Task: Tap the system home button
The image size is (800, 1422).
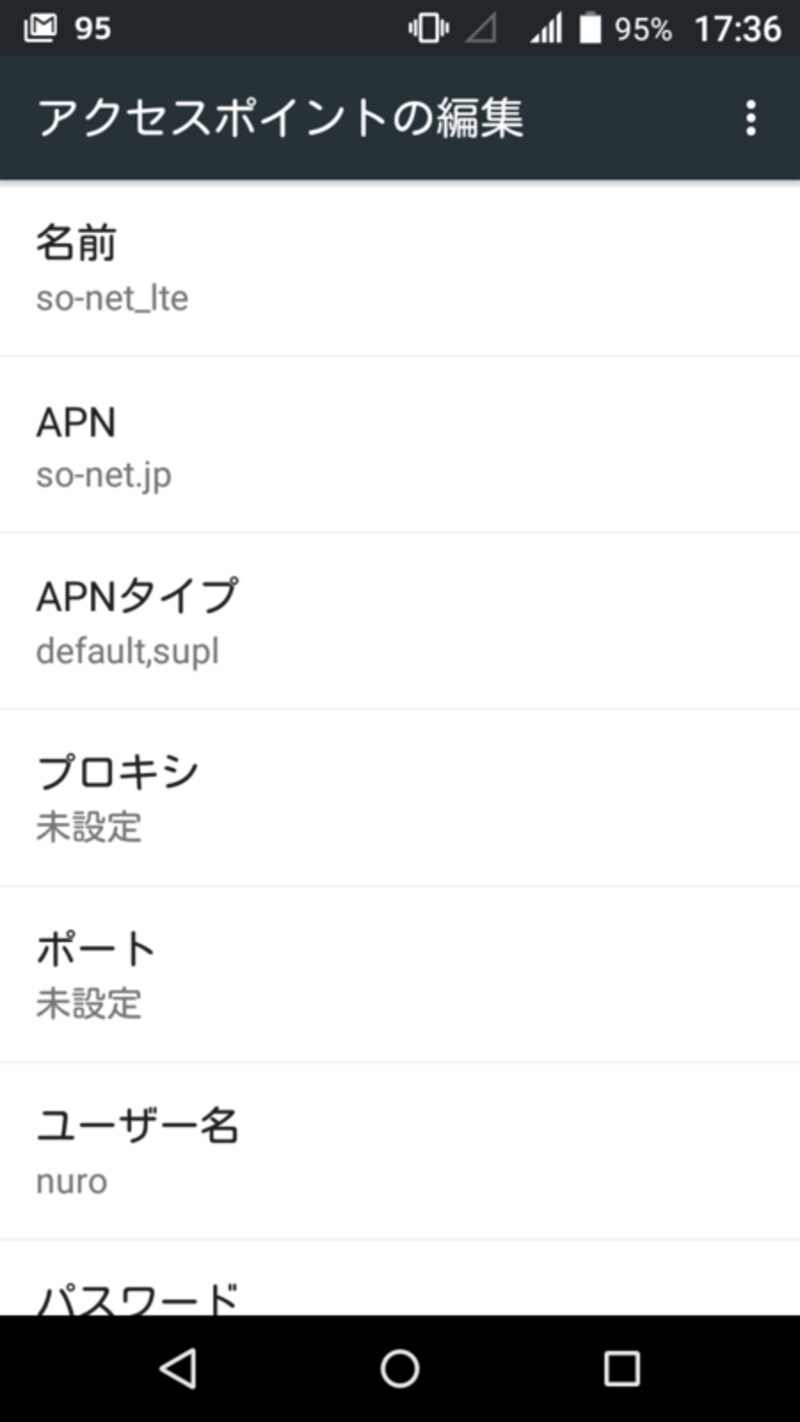Action: (x=400, y=1368)
